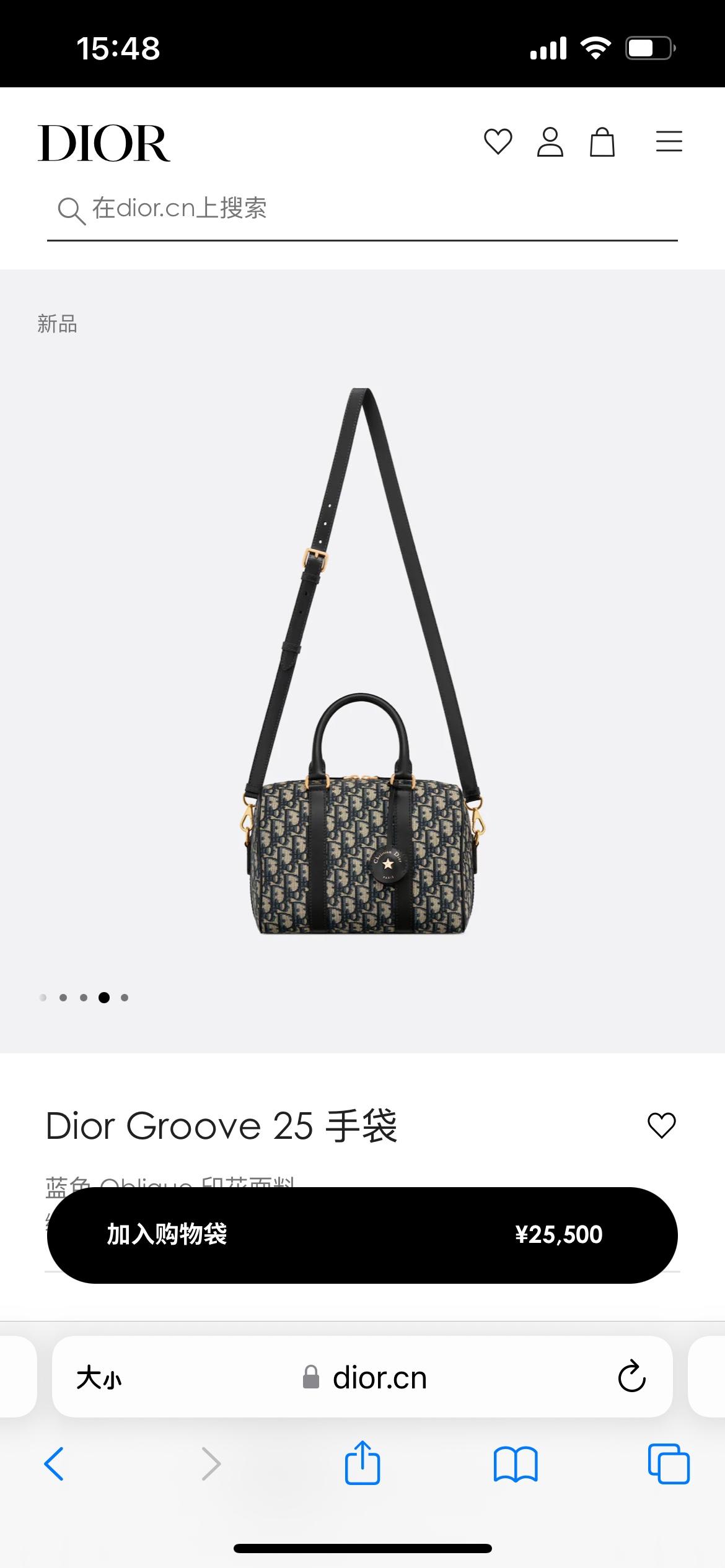Select the last image carousel dot
725x1568 pixels.
click(x=125, y=998)
